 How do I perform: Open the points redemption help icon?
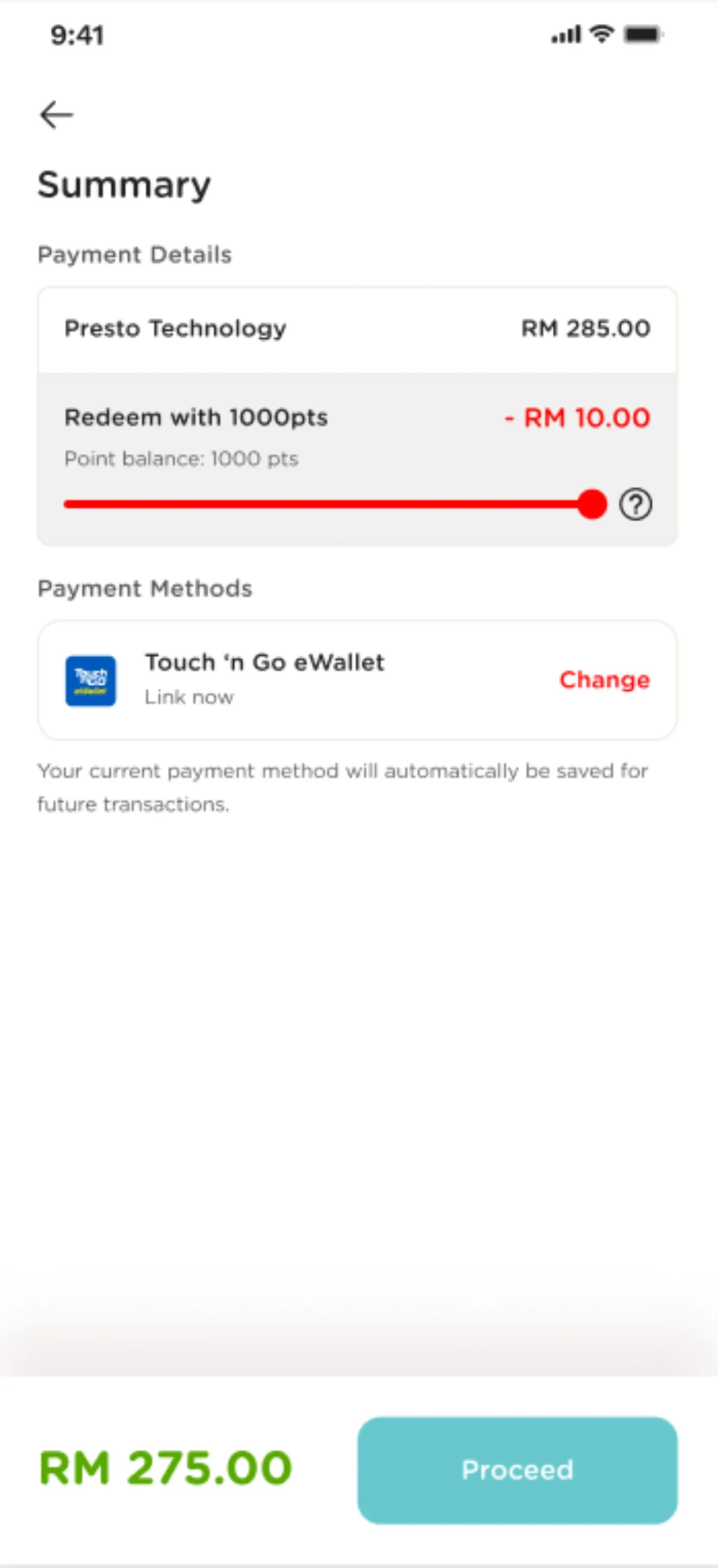coord(635,505)
